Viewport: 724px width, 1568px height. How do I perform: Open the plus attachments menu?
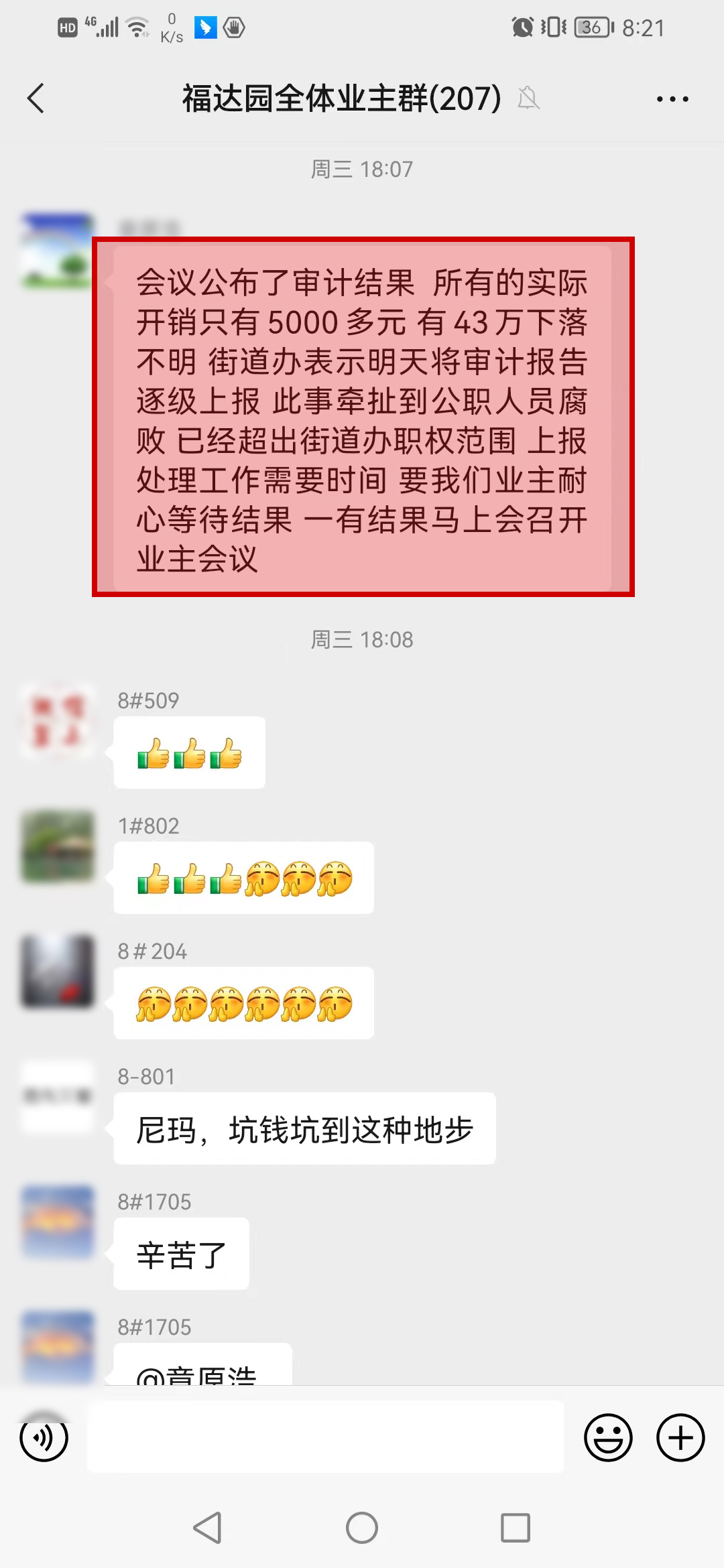(x=680, y=1437)
